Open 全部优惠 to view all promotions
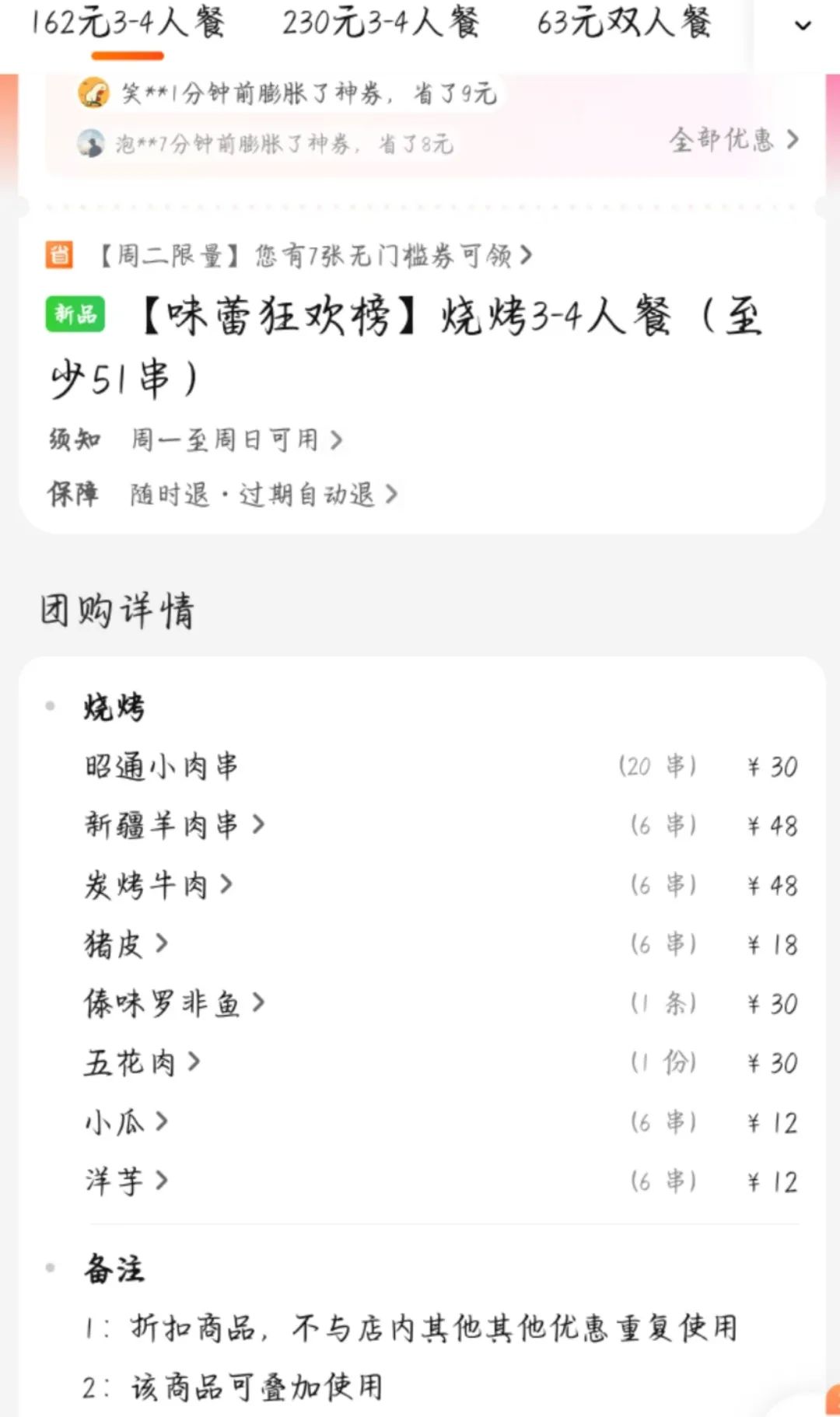Viewport: 840px width, 1417px height. click(730, 141)
